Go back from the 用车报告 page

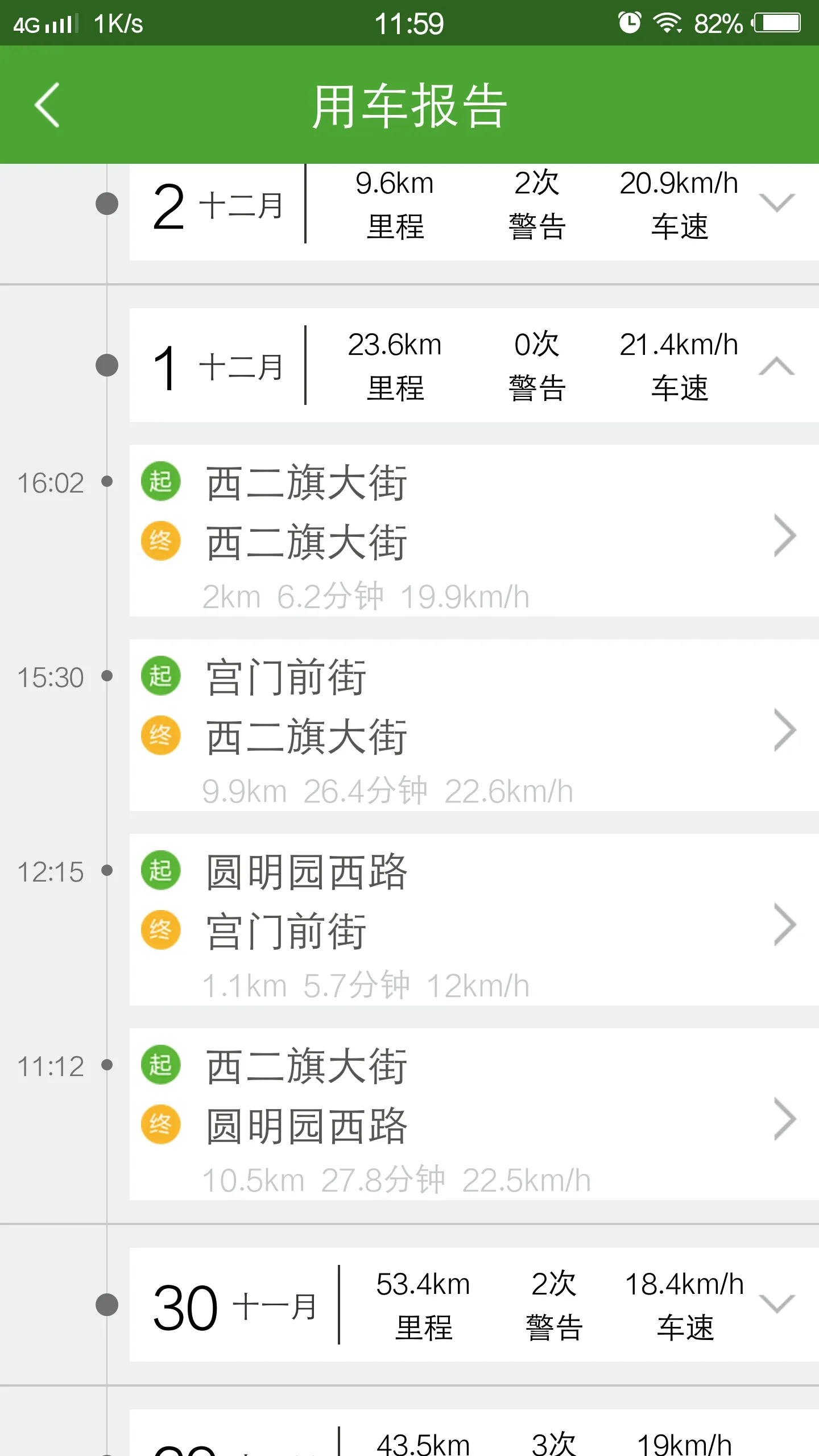click(x=47, y=105)
